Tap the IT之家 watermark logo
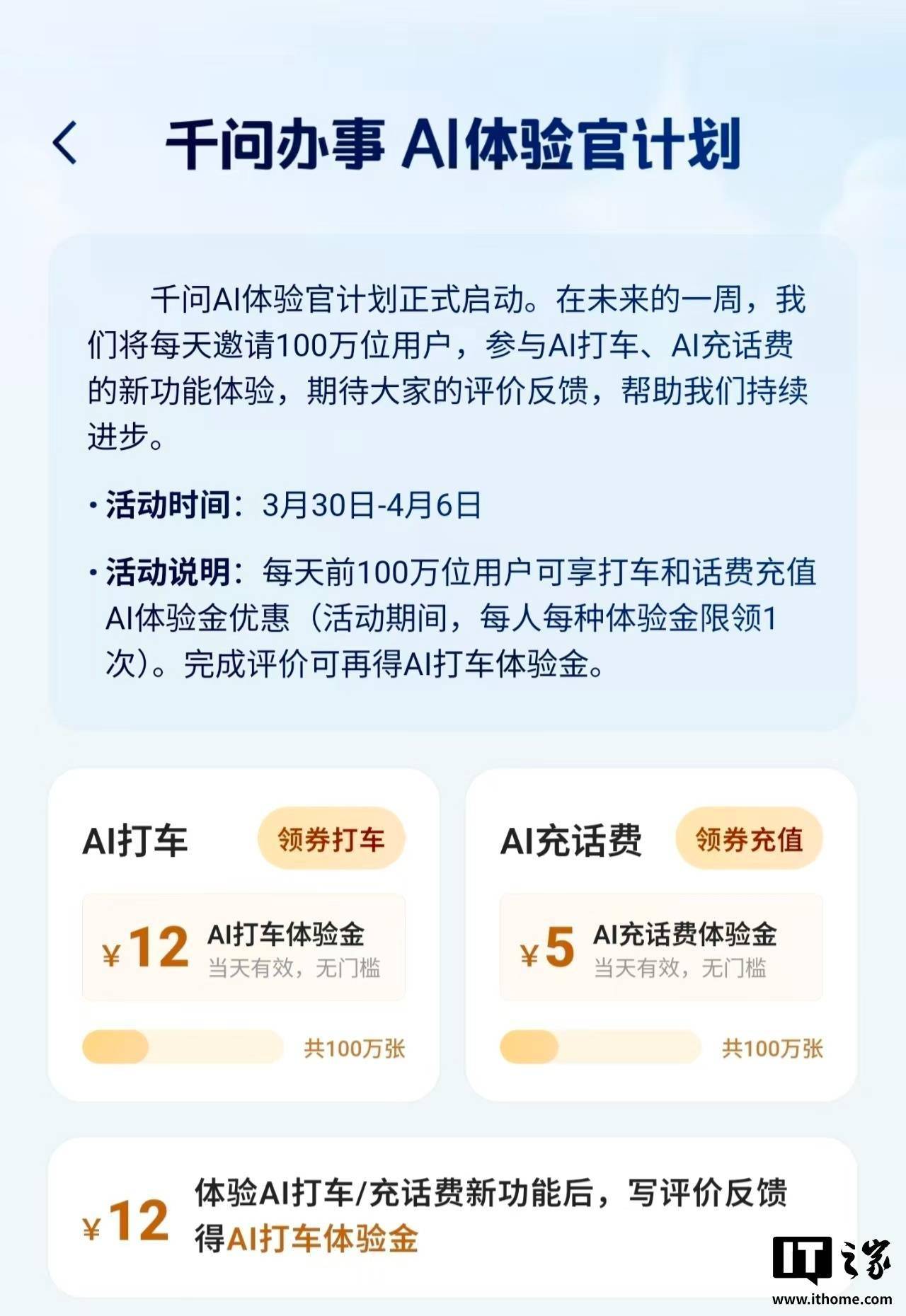Screen dimensions: 906x1316 coord(800,1256)
